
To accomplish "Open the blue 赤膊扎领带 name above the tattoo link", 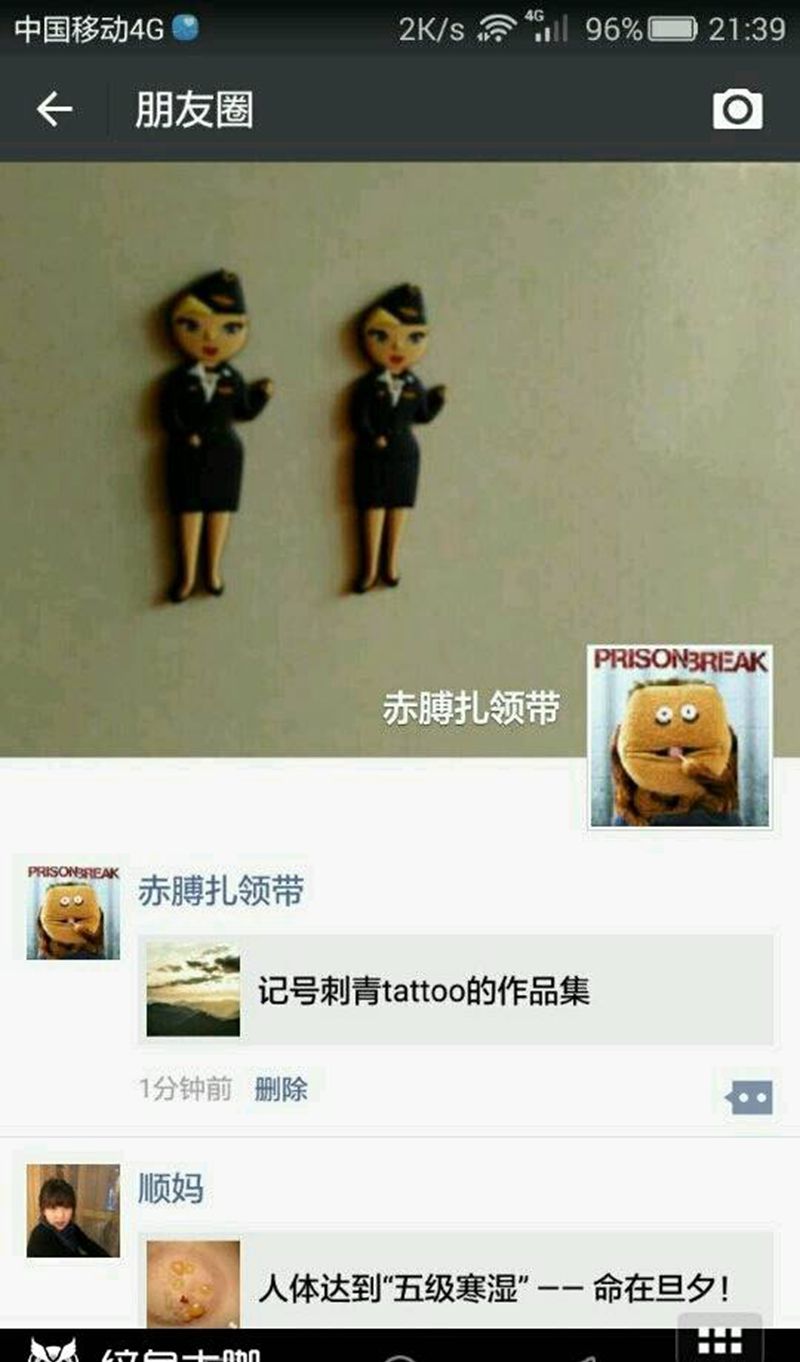I will [221, 890].
